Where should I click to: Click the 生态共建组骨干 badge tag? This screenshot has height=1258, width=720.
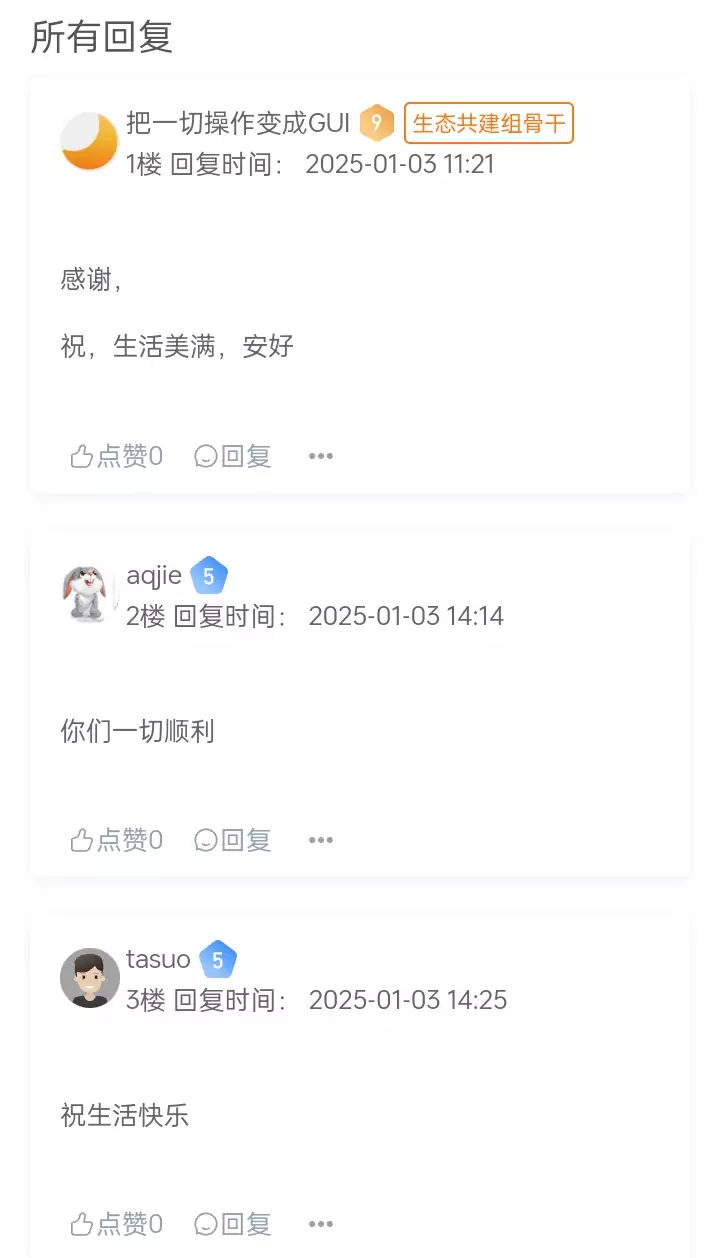(x=488, y=123)
